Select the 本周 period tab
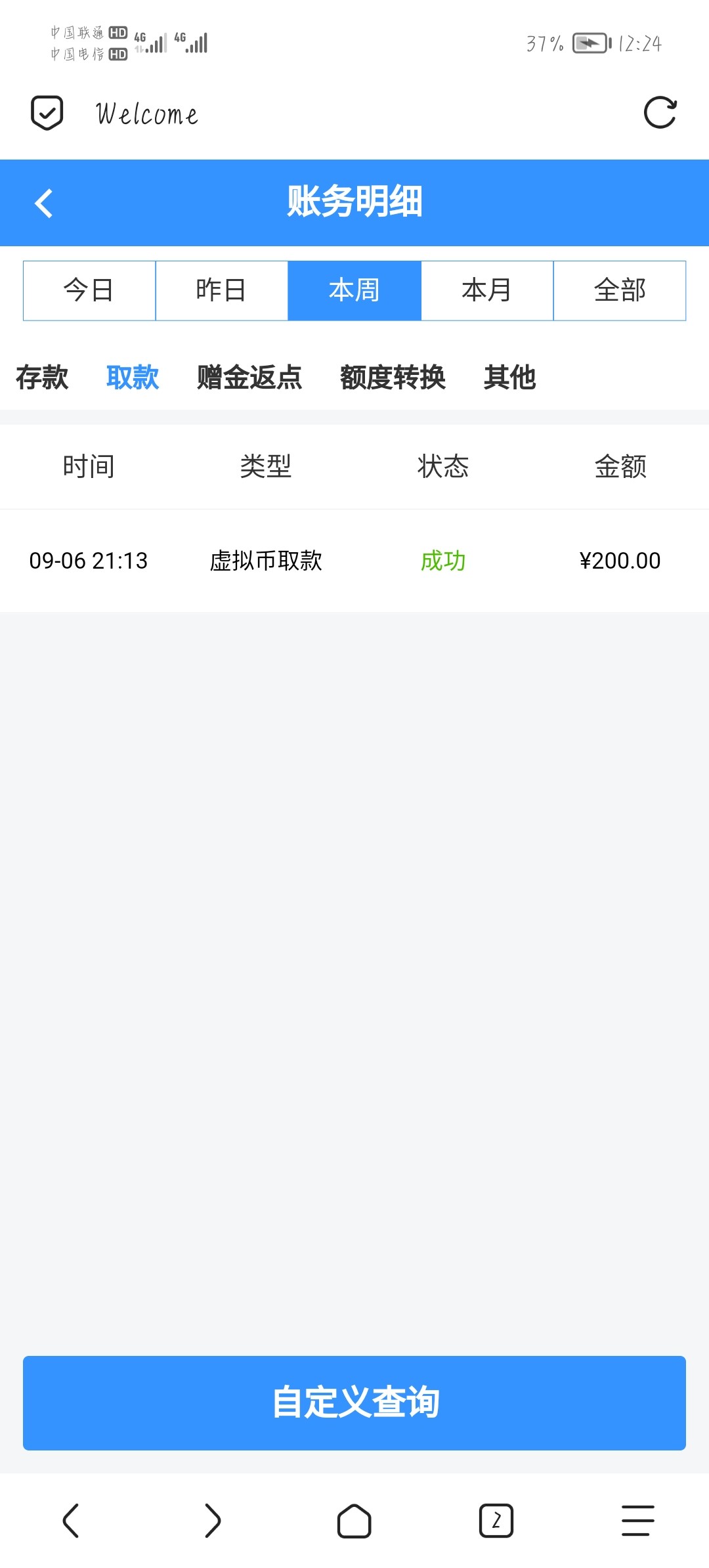The height and width of the screenshot is (1568, 709). pos(354,290)
